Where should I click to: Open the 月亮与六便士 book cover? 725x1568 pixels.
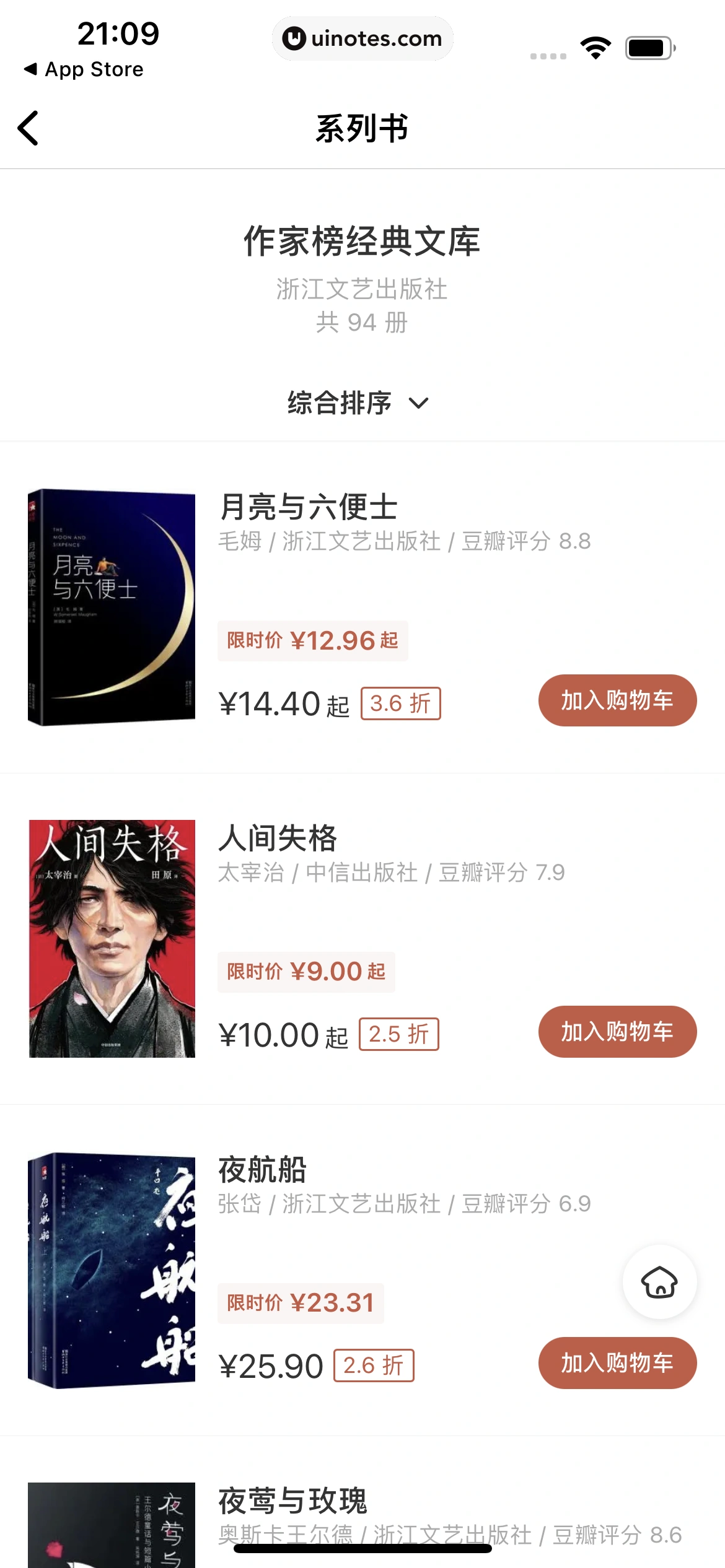(x=112, y=607)
